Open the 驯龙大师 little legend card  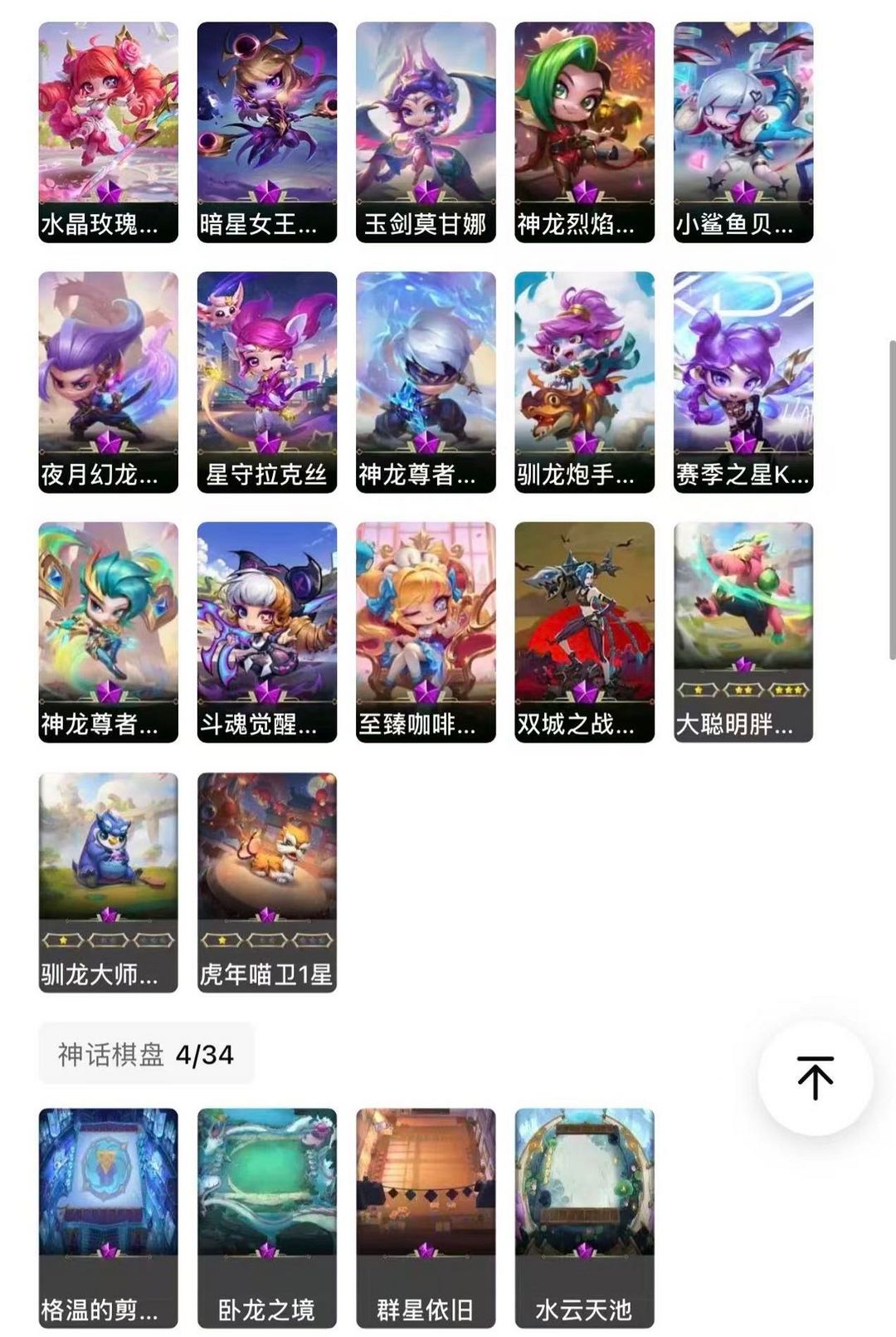(x=109, y=883)
